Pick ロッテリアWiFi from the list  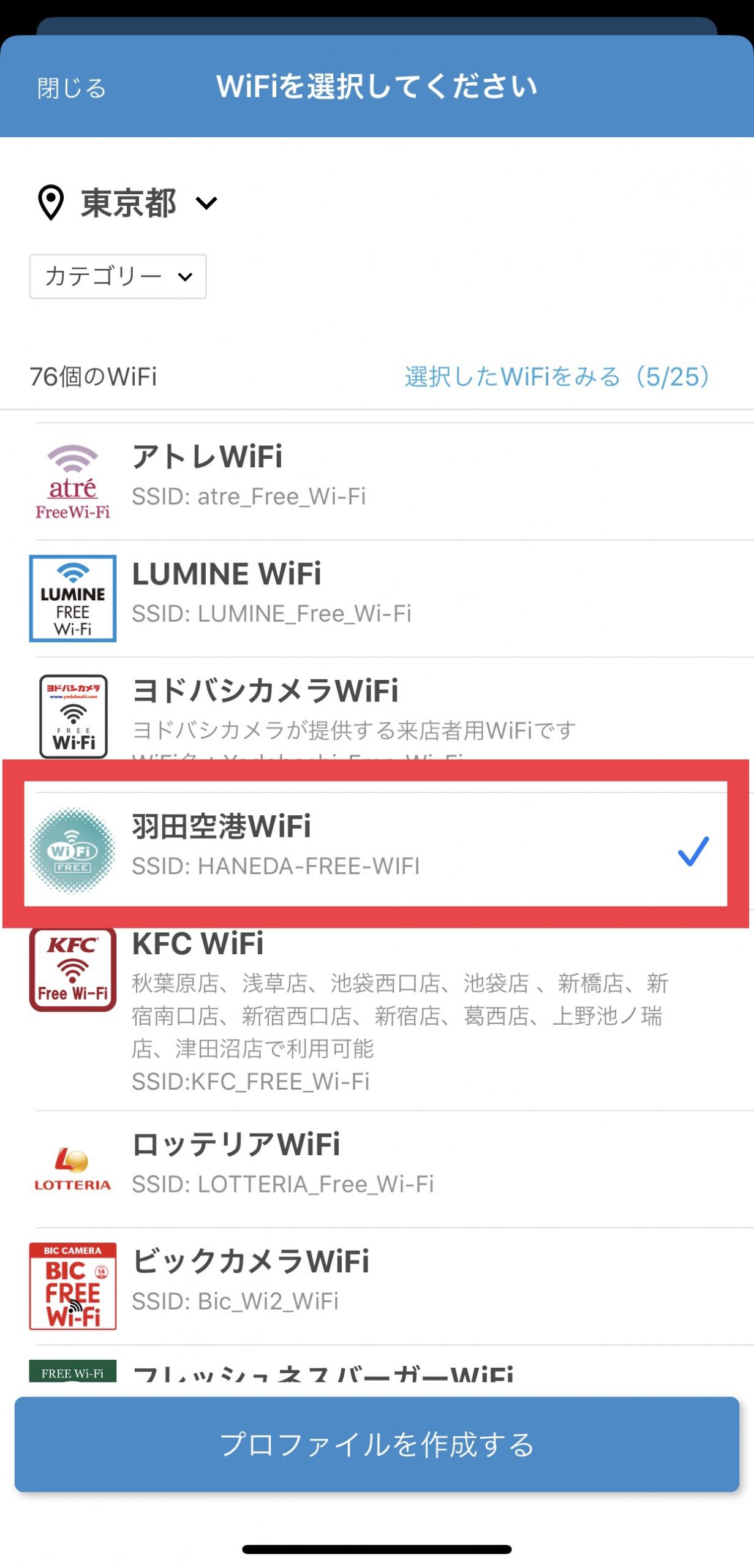tap(377, 1169)
